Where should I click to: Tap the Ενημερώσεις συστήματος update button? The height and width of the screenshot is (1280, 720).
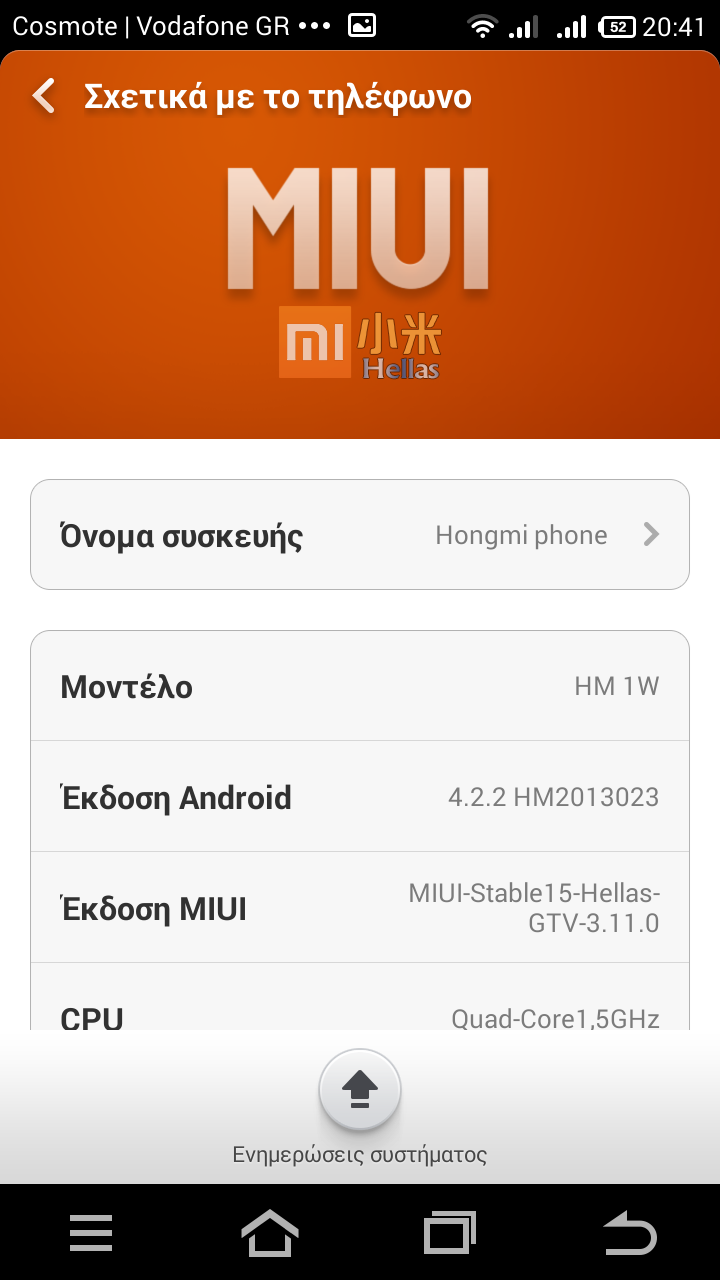click(360, 1091)
